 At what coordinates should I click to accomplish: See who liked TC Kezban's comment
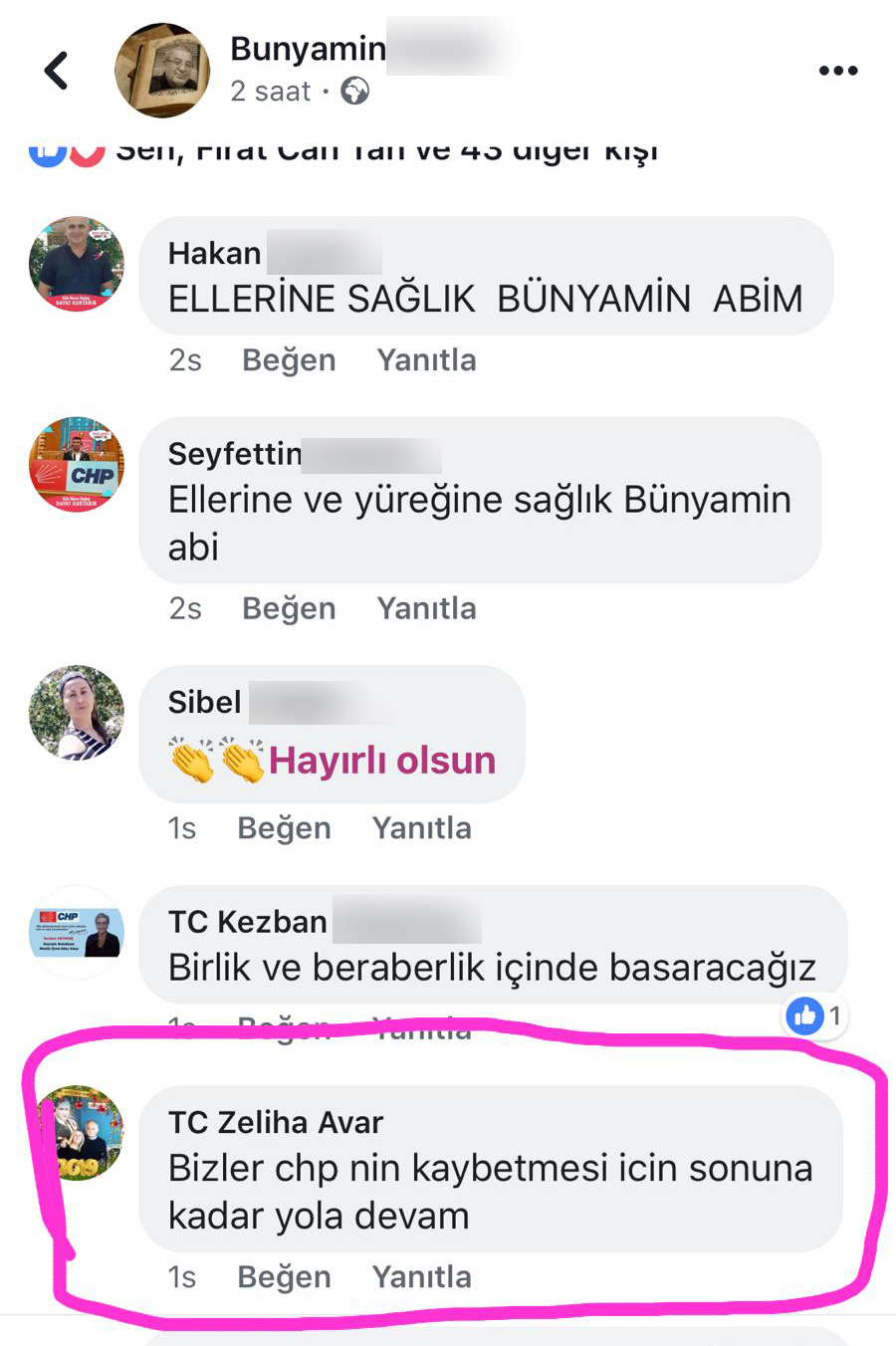(815, 1015)
